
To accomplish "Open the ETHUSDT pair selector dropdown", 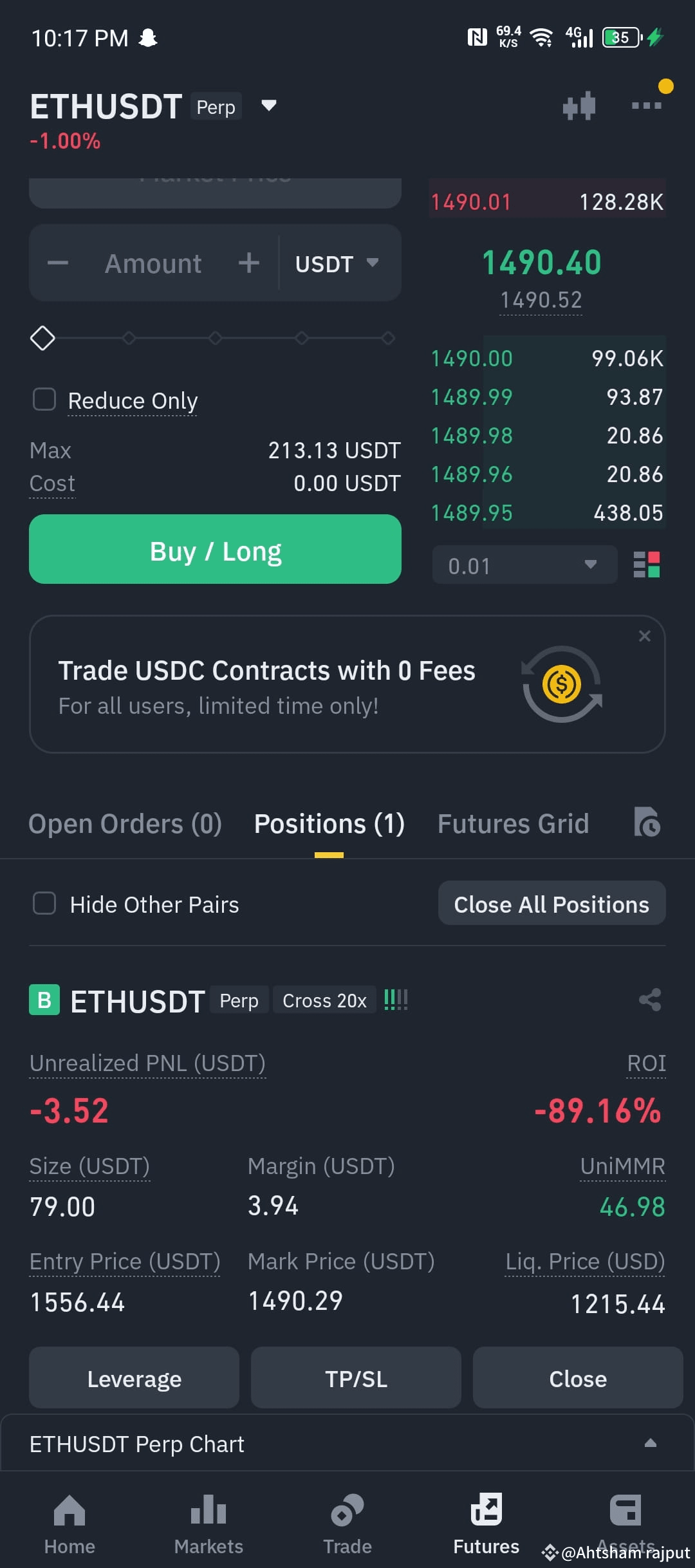I will coord(269,106).
